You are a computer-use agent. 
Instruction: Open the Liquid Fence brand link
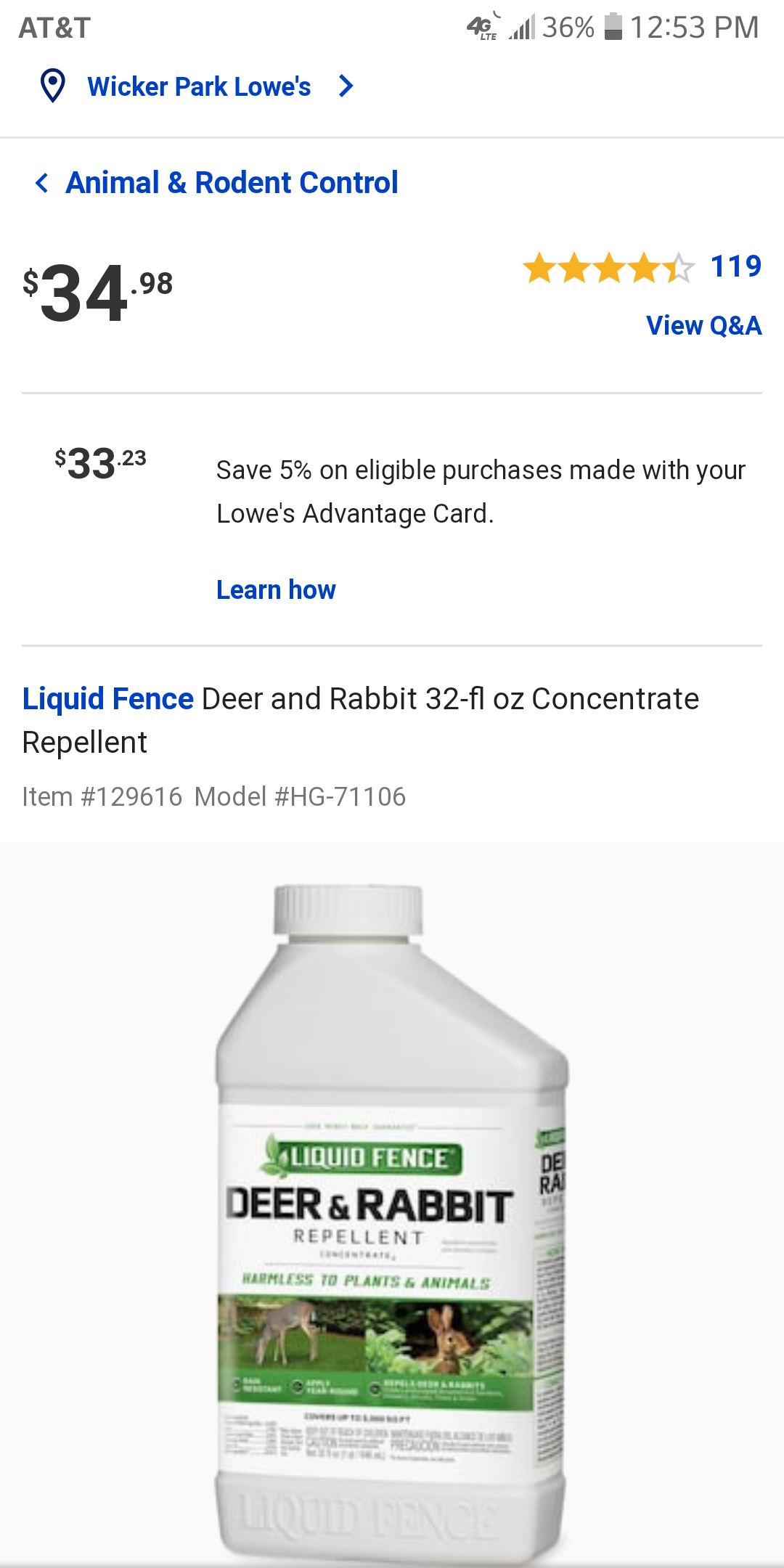point(108,699)
